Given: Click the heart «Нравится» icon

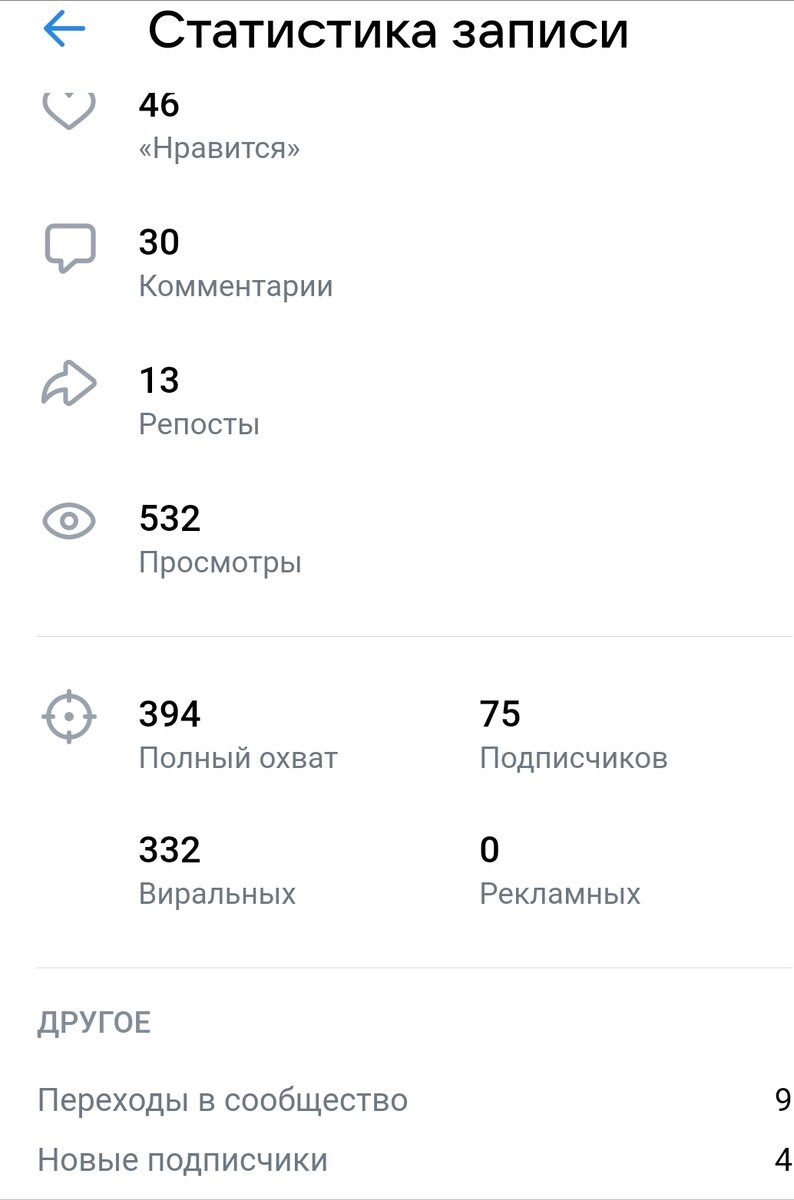Looking at the screenshot, I should tap(68, 105).
